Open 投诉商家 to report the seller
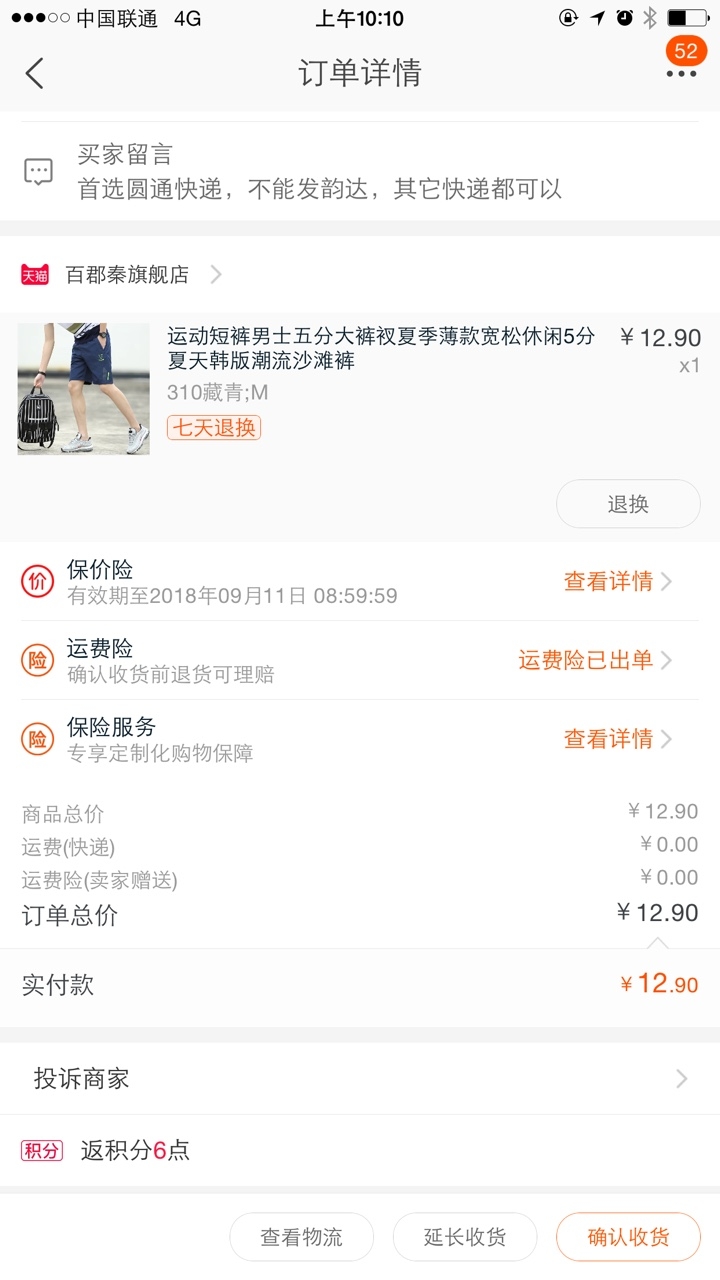 point(360,1079)
